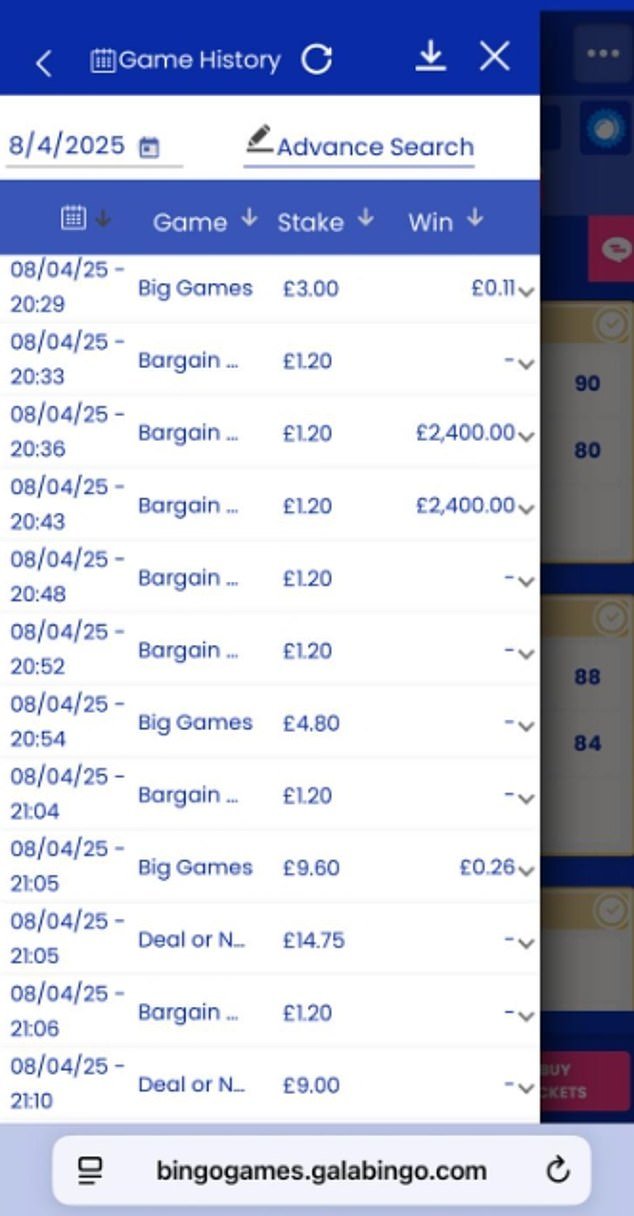
Task: Expand the 20:29 Big Games entry
Action: tap(526, 291)
